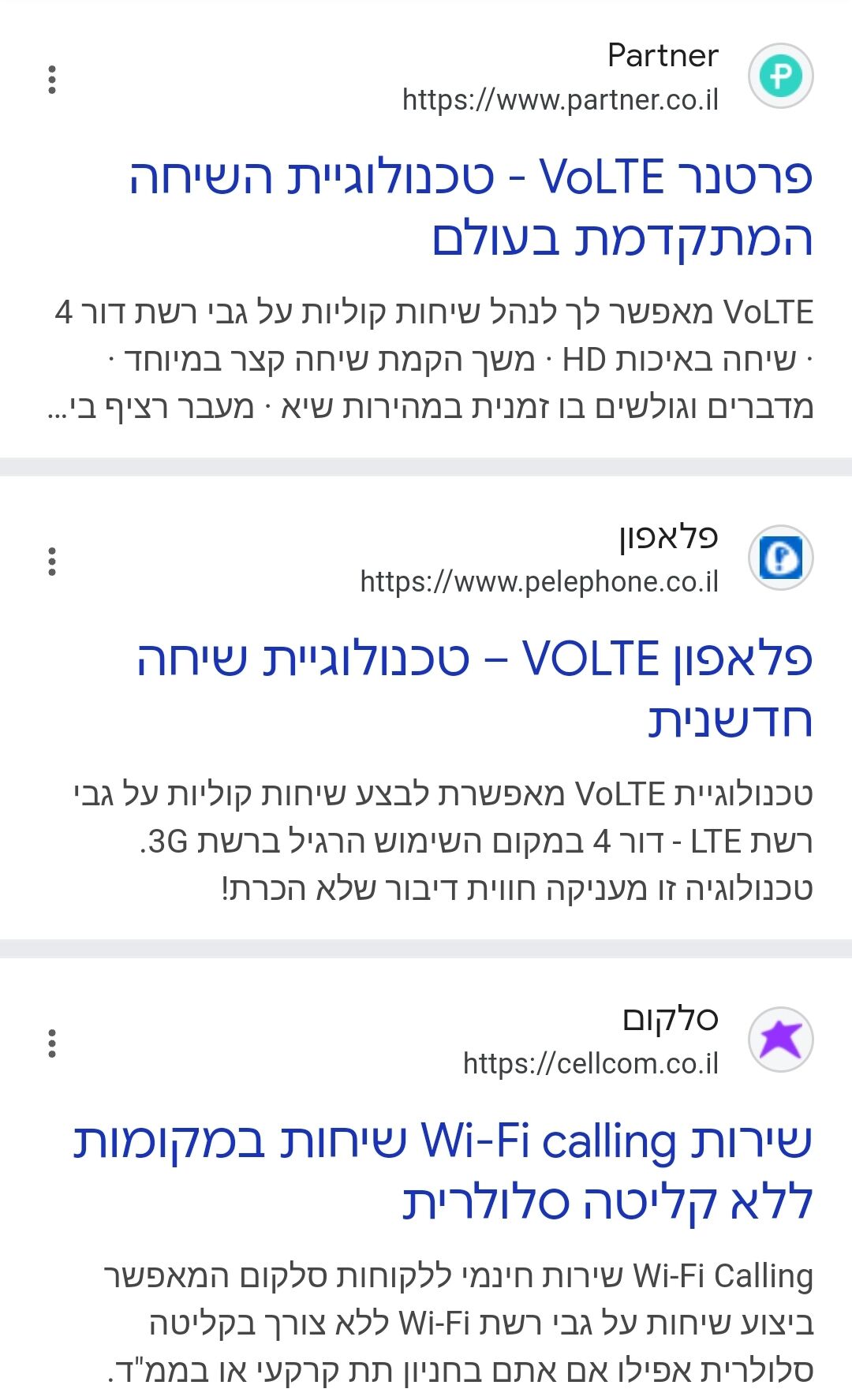This screenshot has width=852, height=1400.
Task: Open the Cellcom Wi-Fi calling result title
Action: coord(443,1171)
